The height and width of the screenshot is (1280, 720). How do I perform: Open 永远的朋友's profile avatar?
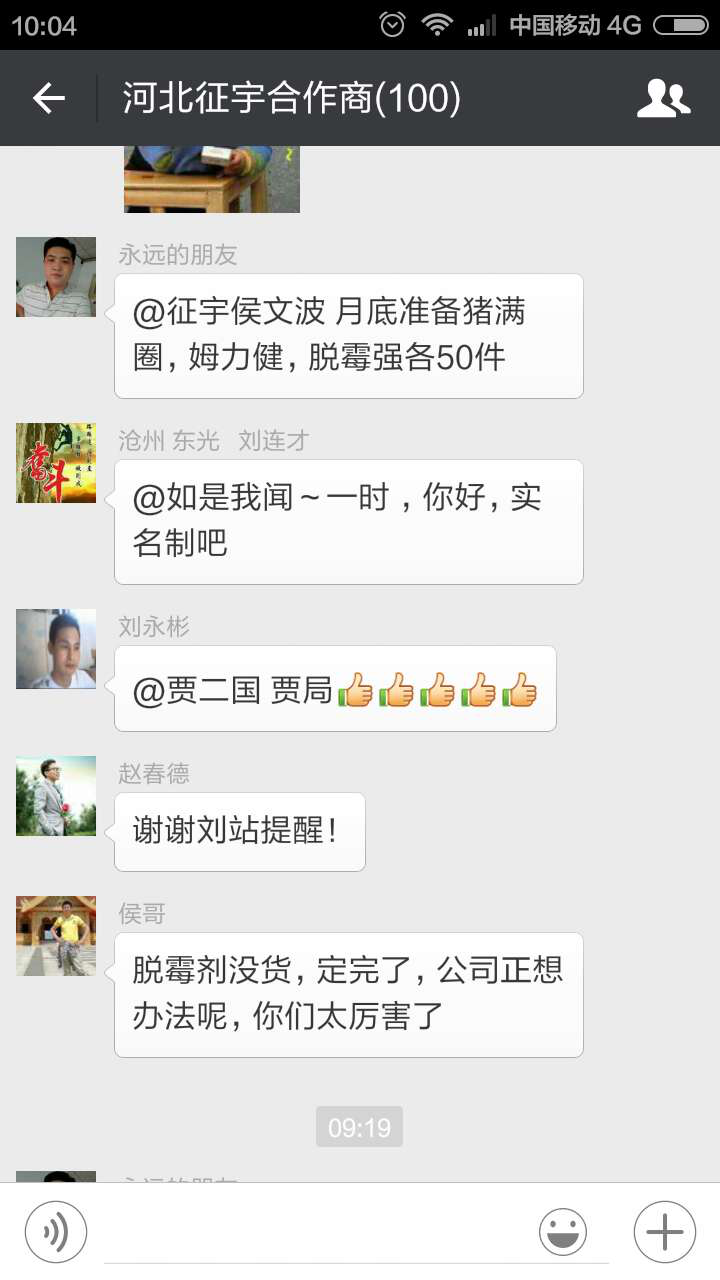point(56,277)
